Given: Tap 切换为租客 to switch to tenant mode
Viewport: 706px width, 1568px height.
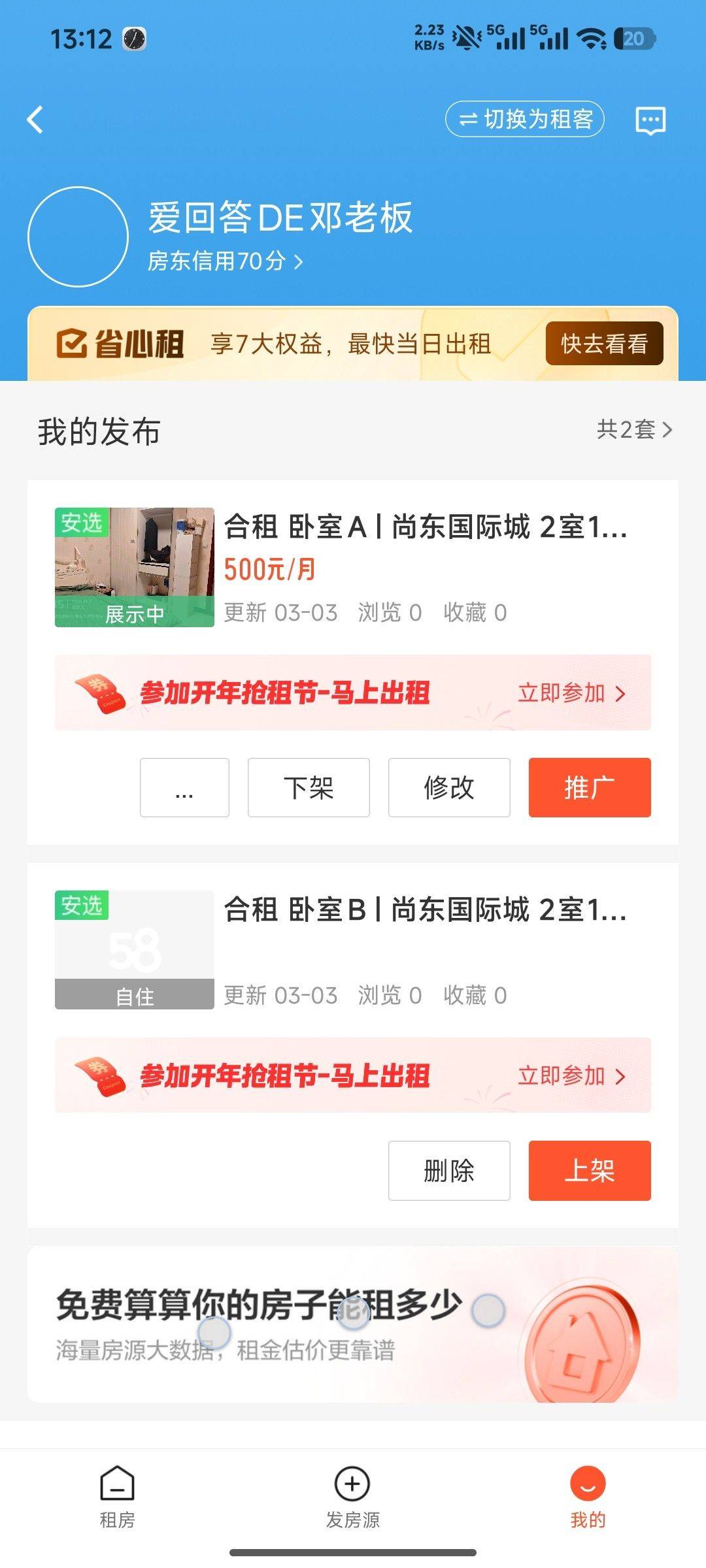Looking at the screenshot, I should (x=523, y=120).
